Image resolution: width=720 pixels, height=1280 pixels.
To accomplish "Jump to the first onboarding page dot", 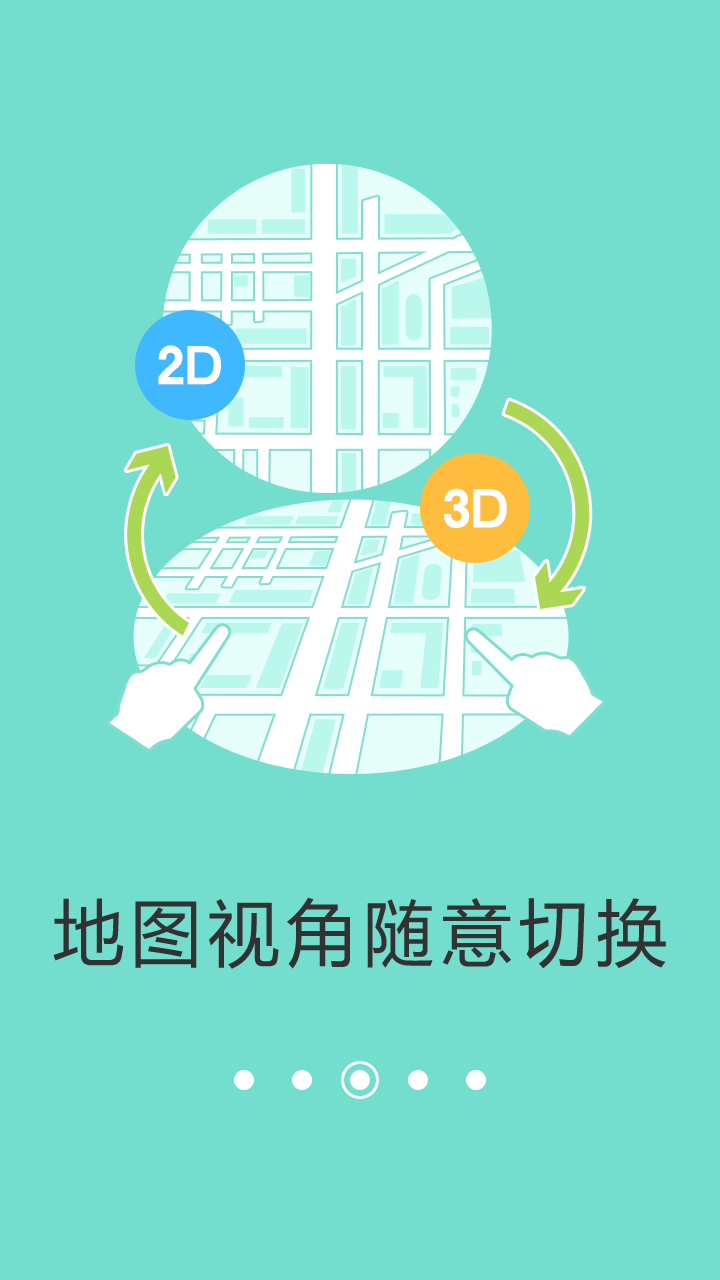I will (244, 1080).
